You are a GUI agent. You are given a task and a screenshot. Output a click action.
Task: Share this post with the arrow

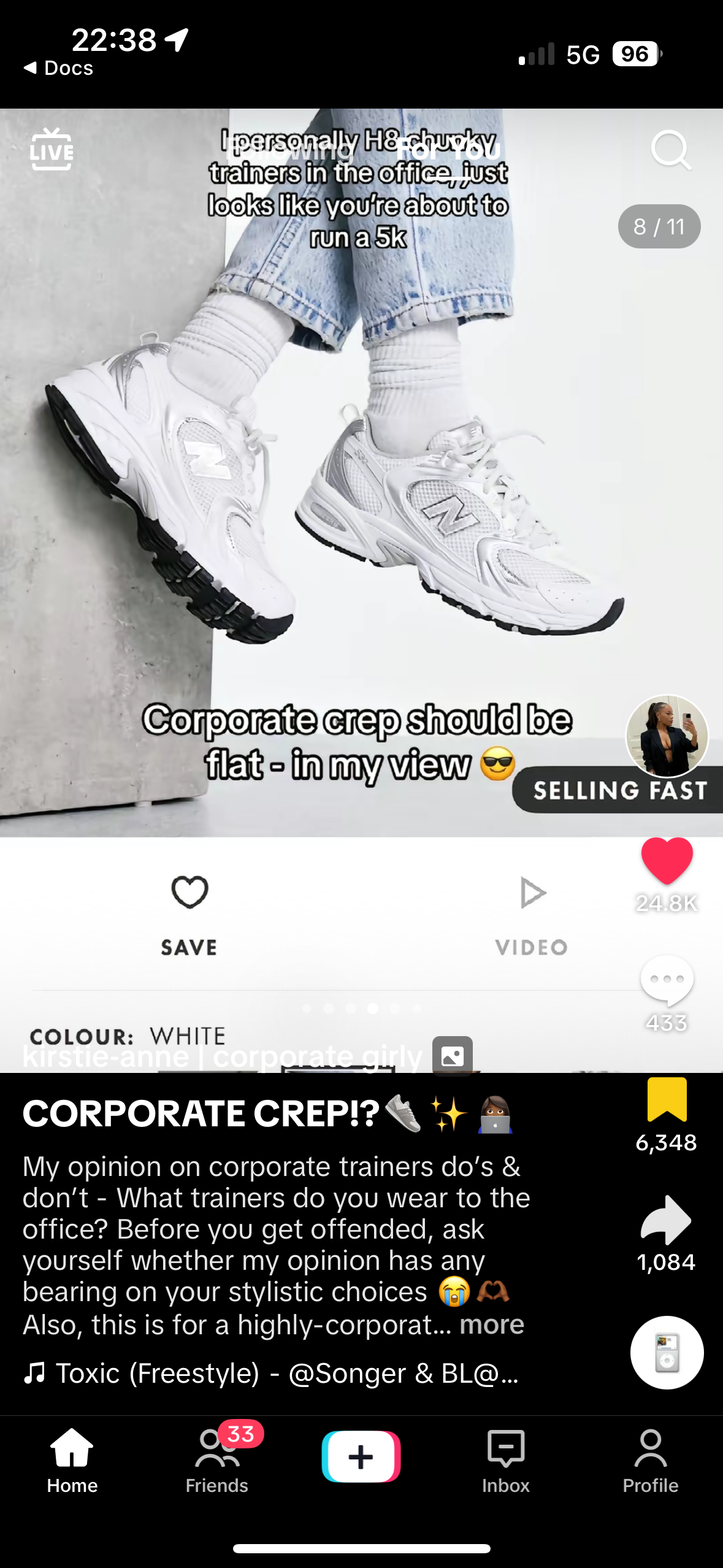(666, 1220)
